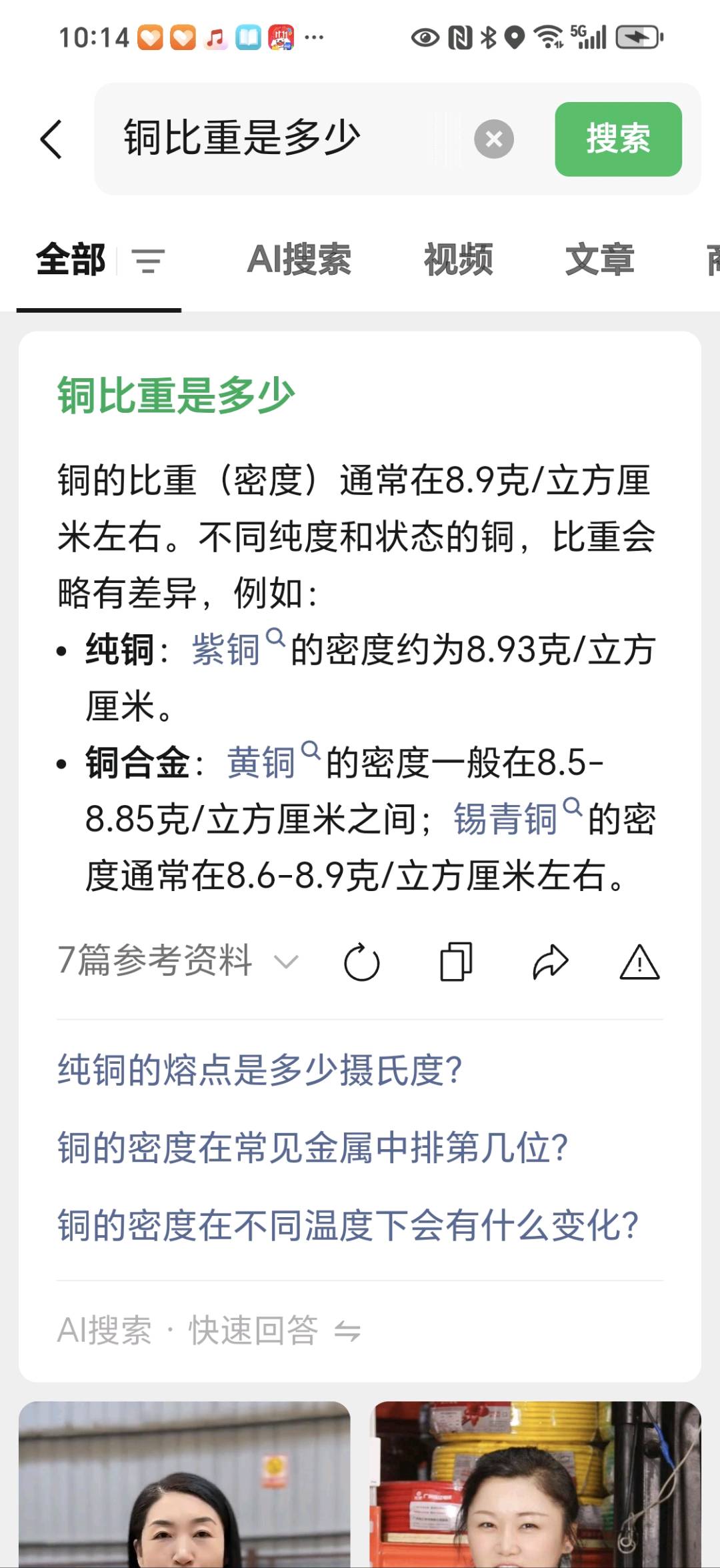This screenshot has width=720, height=1568.
Task: Copy the AI answer text
Action: (x=455, y=961)
